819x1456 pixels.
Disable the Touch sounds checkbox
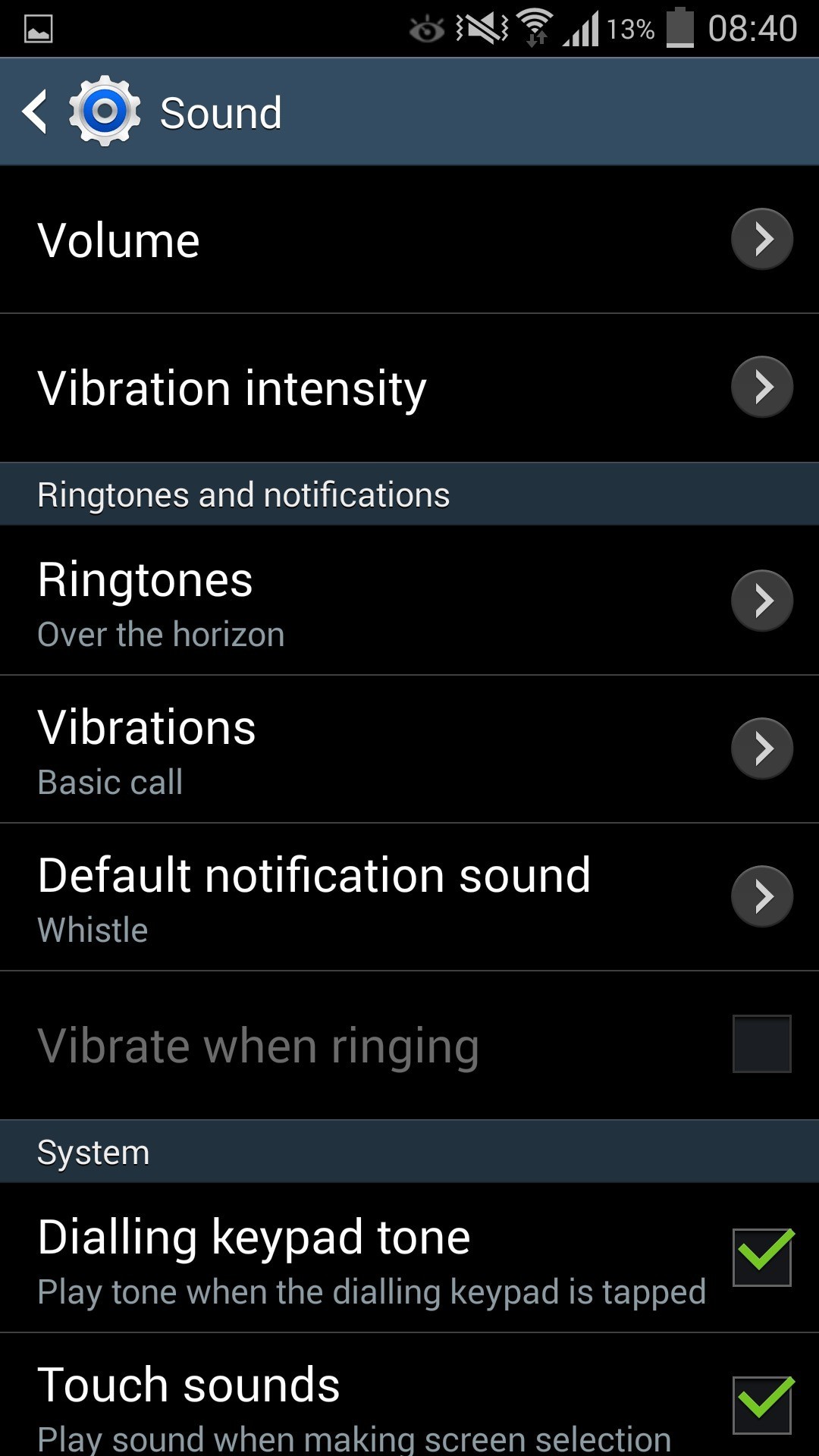[x=761, y=1404]
